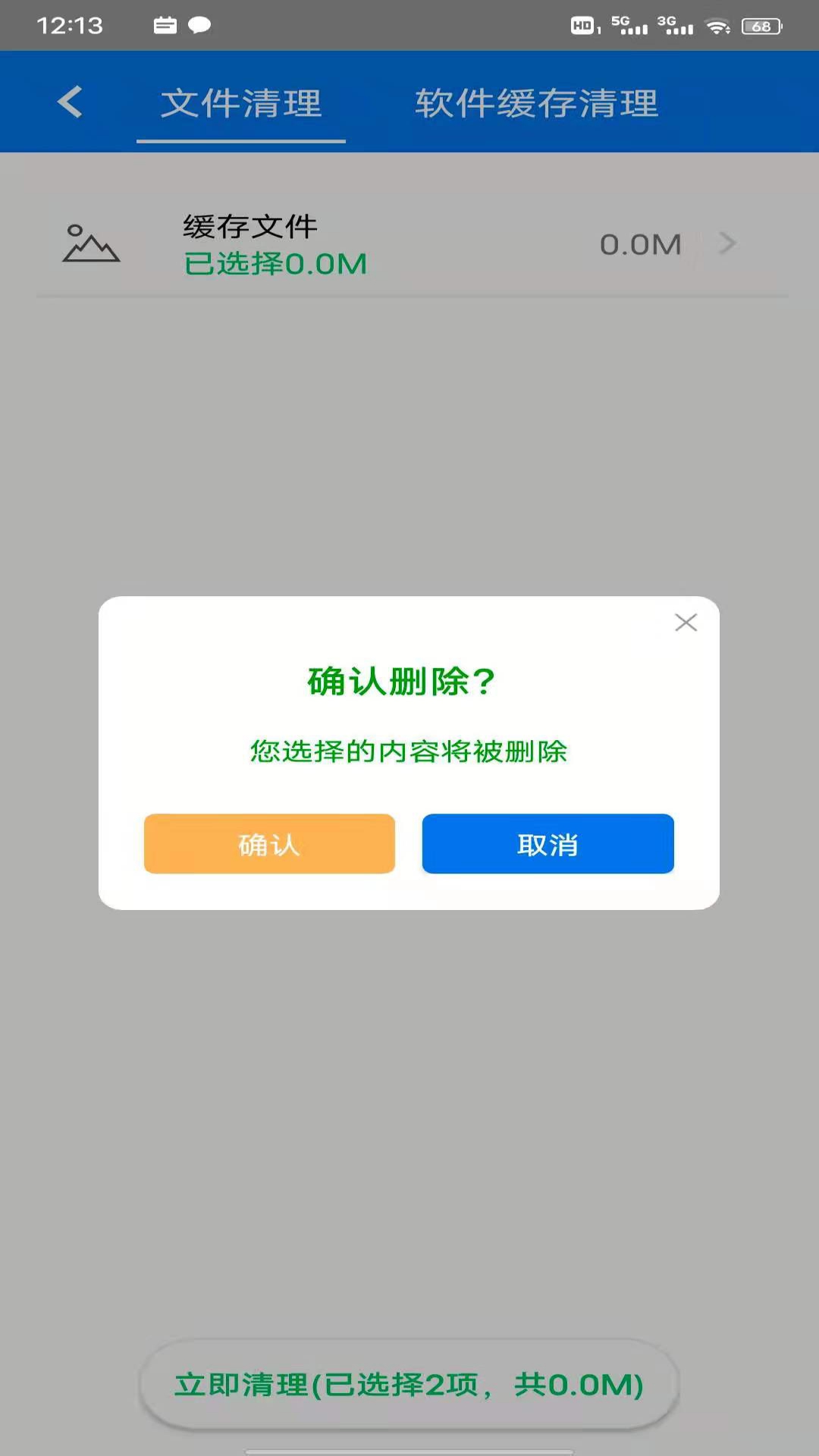This screenshot has height=1456, width=819.
Task: Tap the back arrow in the header
Action: (70, 101)
